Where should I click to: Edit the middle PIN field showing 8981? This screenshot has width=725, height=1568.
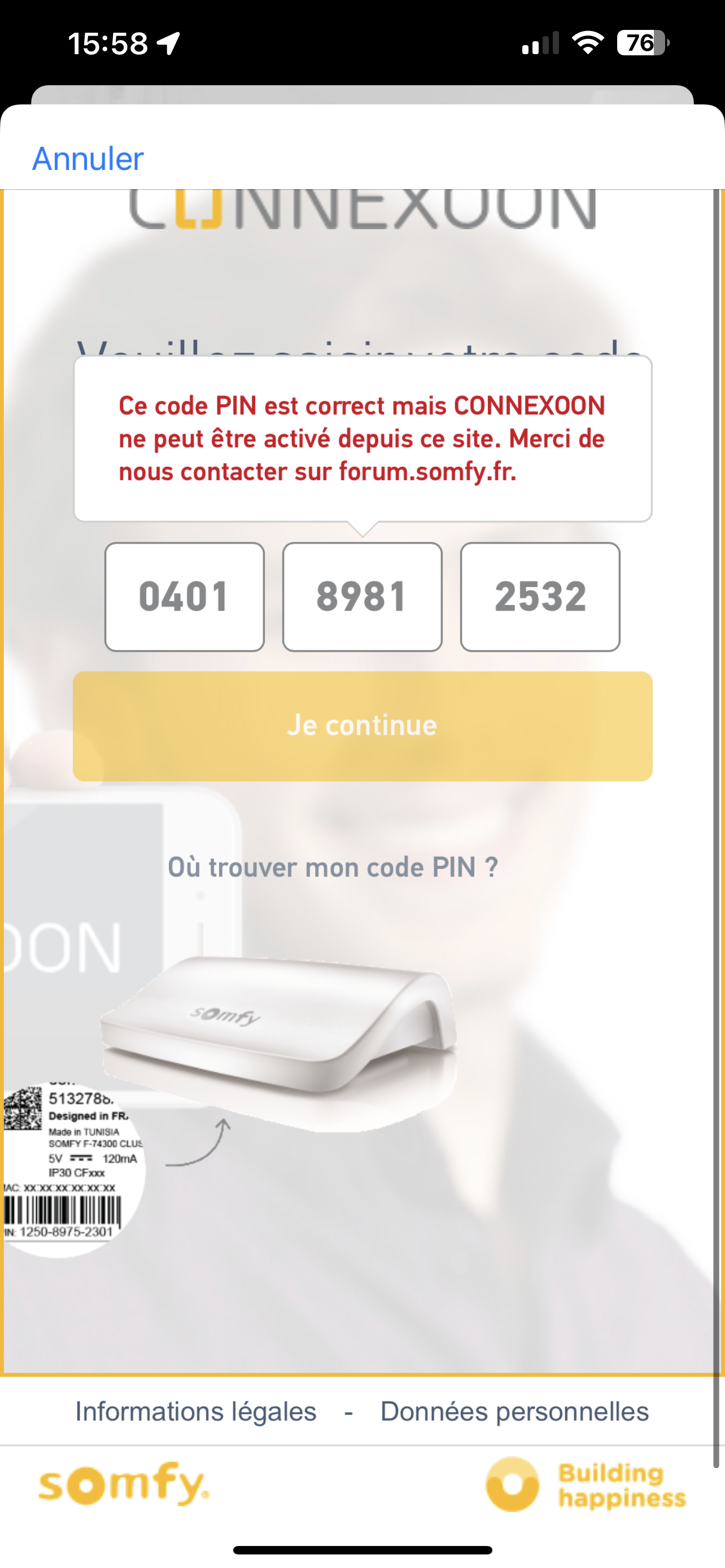click(362, 597)
